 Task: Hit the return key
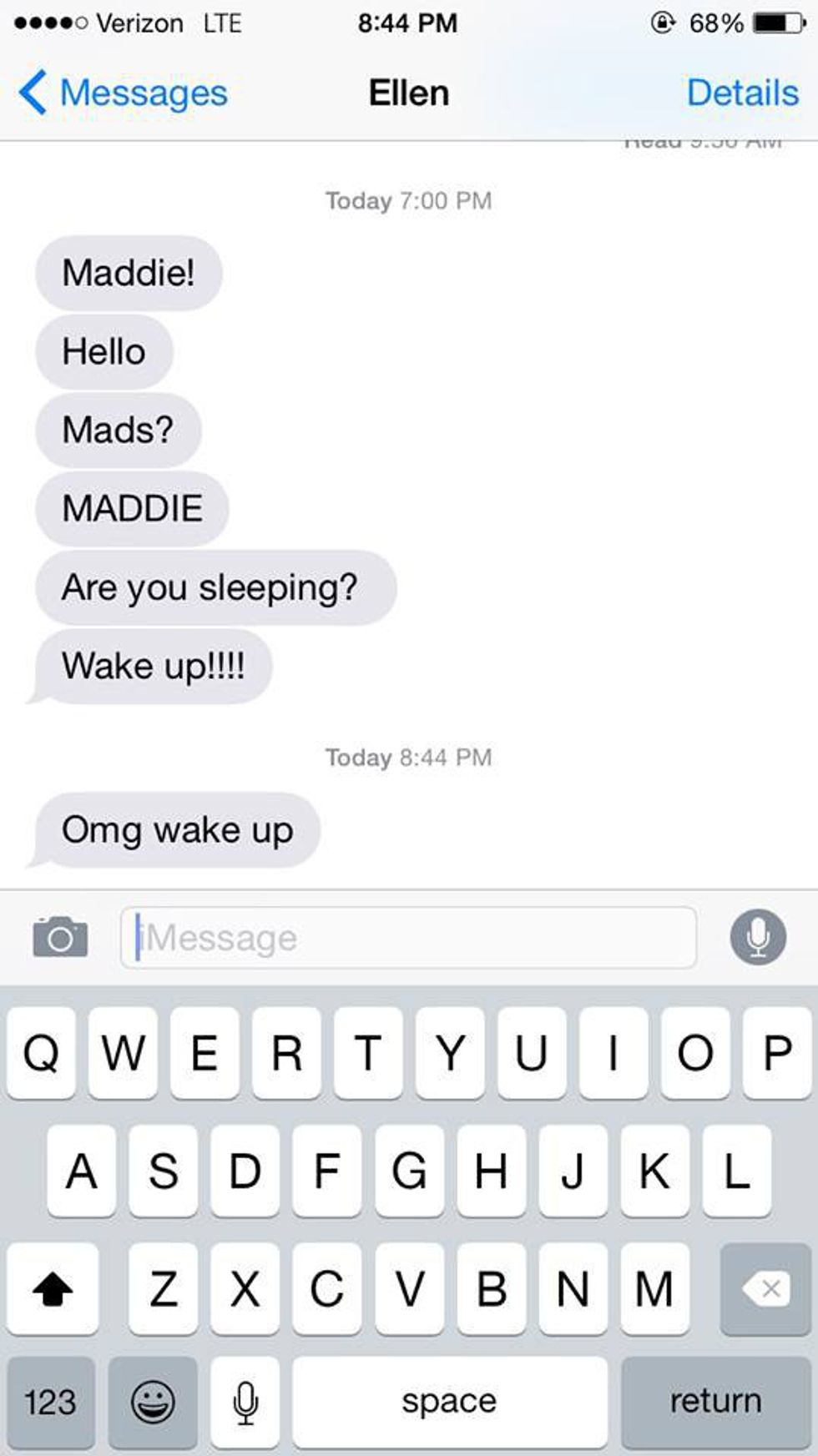[715, 1401]
